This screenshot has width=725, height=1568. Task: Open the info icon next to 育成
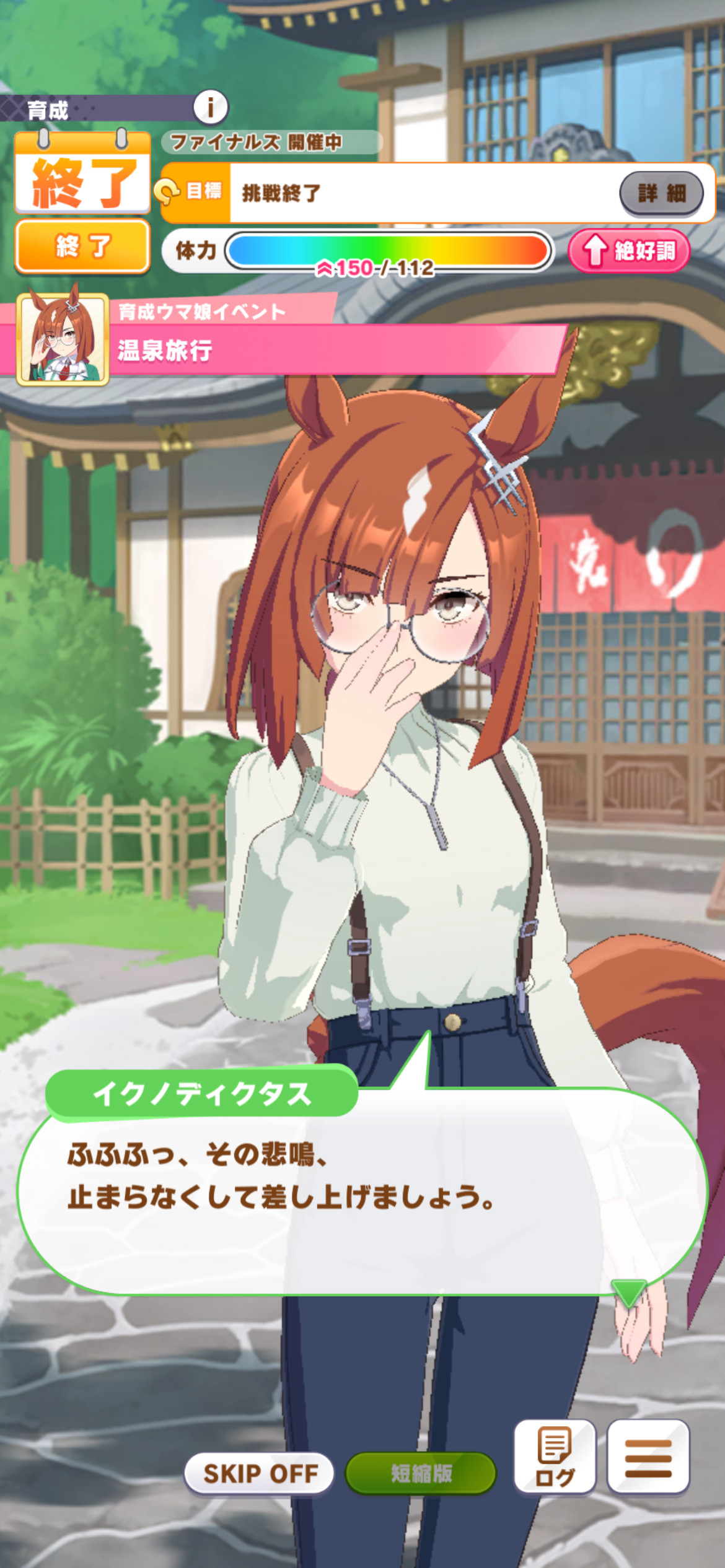(211, 107)
